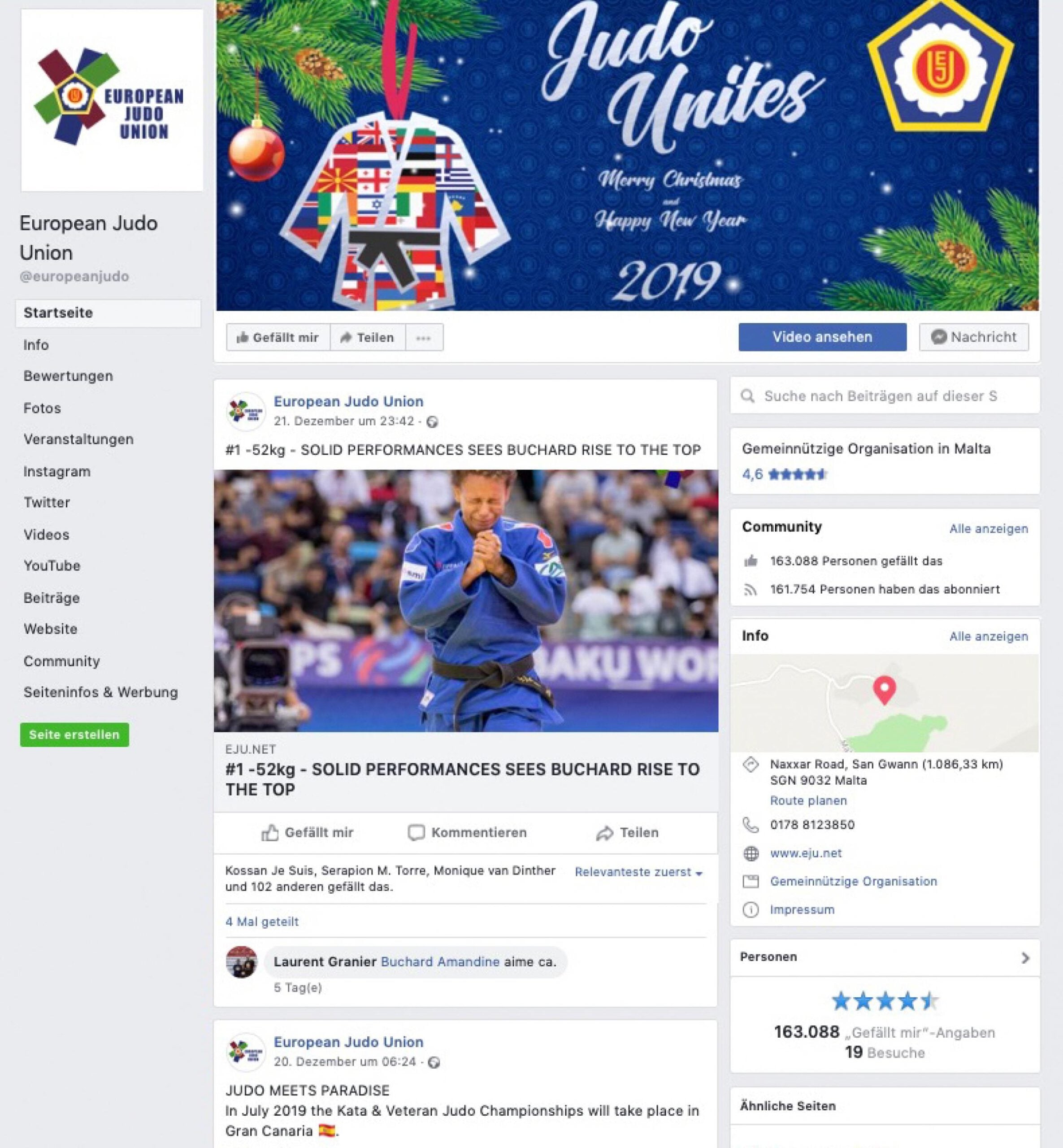
Task: Send a message via Nachricht button
Action: [973, 337]
